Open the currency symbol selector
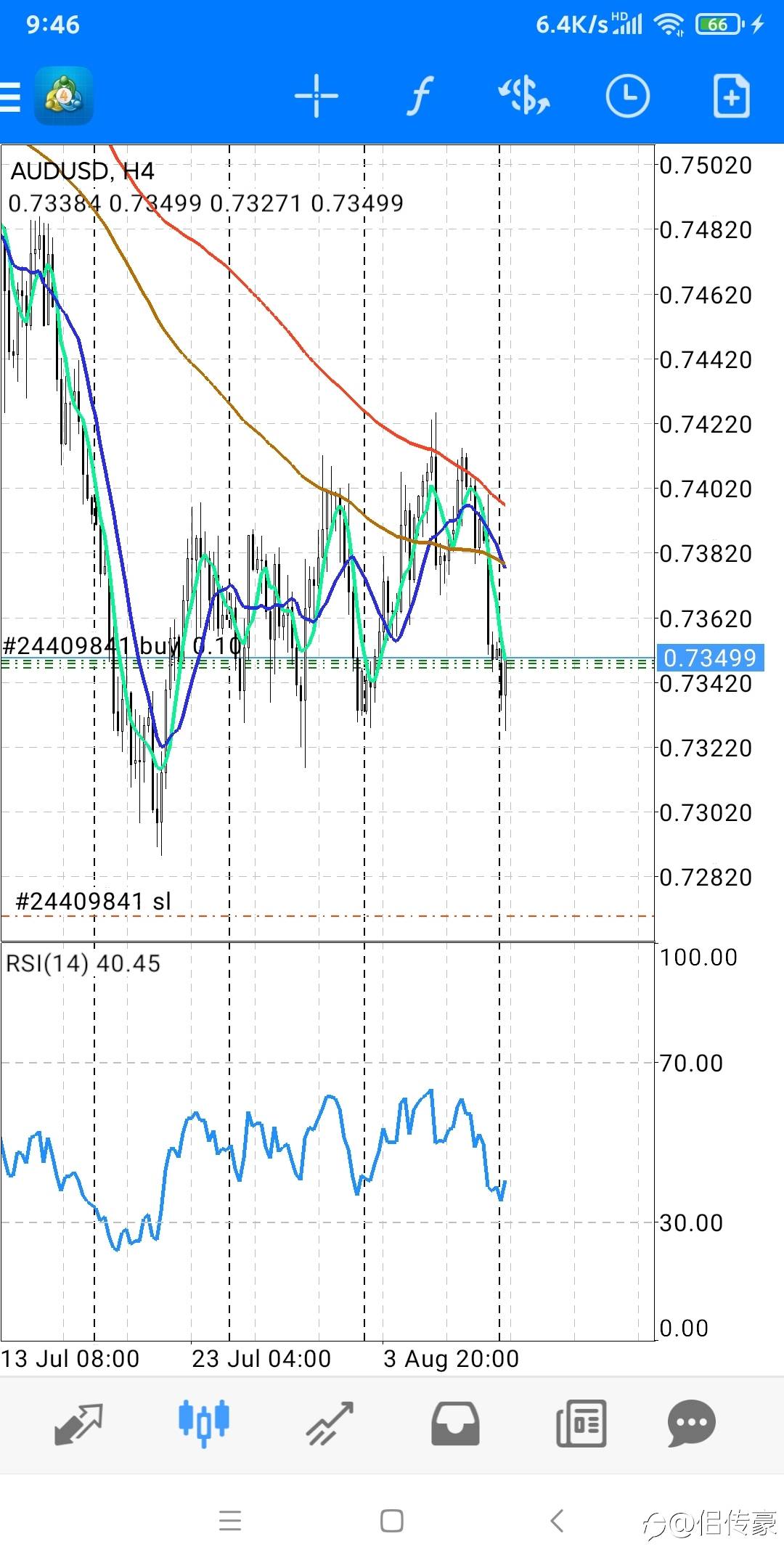 [x=523, y=96]
